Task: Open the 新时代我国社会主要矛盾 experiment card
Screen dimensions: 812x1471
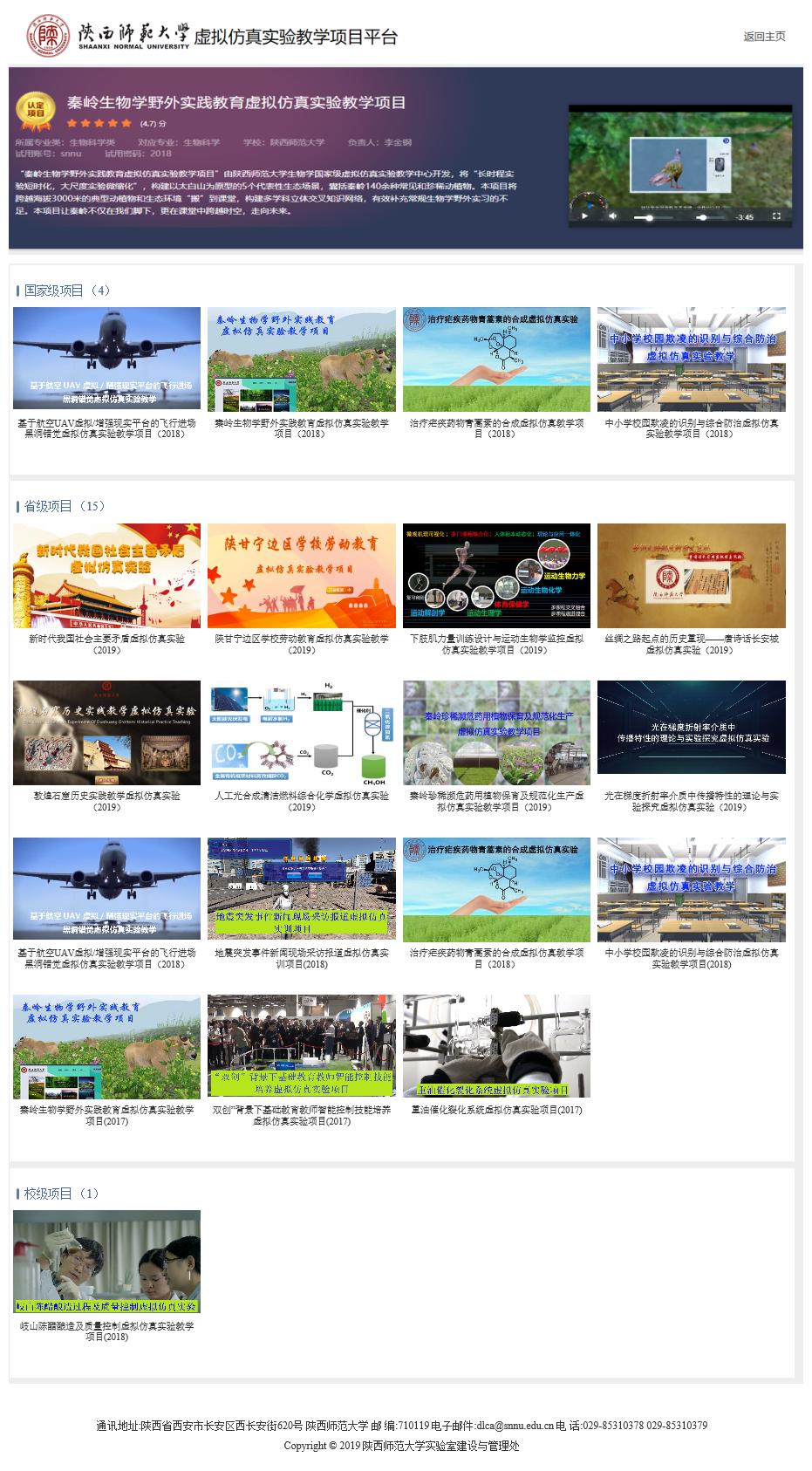Action: (106, 575)
